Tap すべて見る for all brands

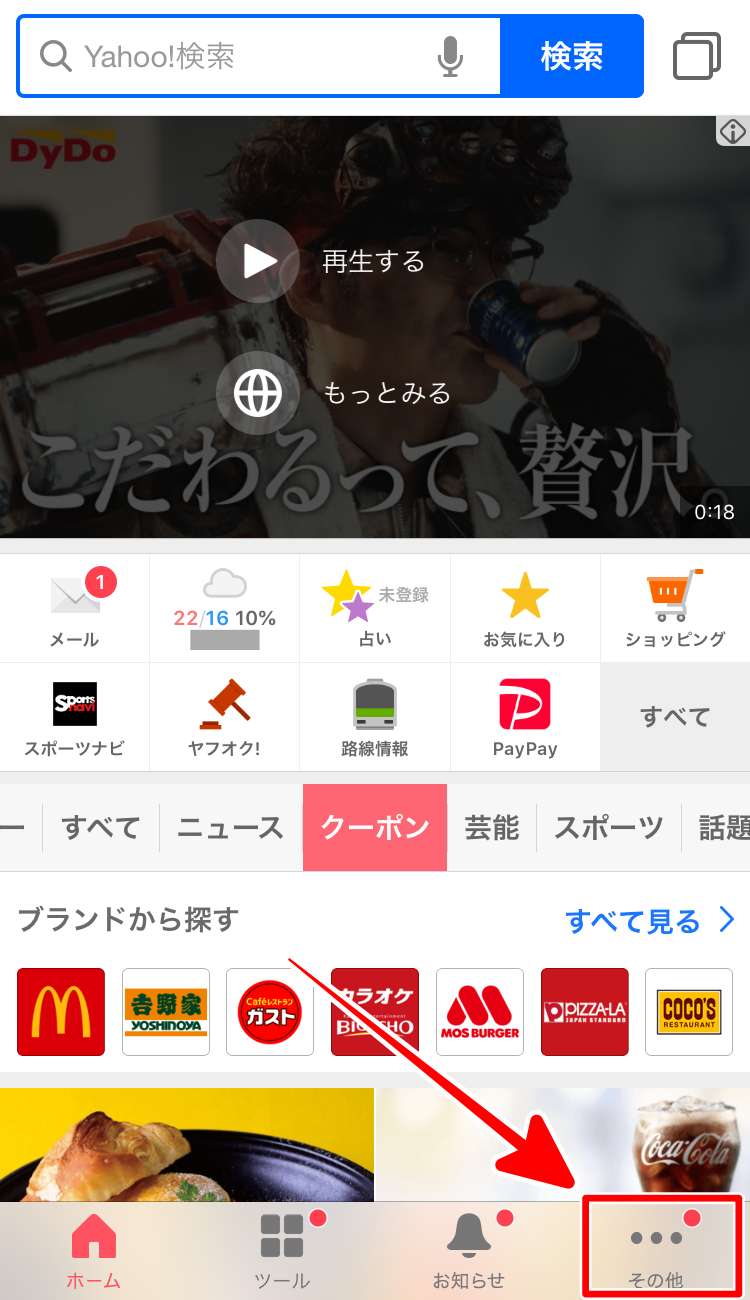649,920
